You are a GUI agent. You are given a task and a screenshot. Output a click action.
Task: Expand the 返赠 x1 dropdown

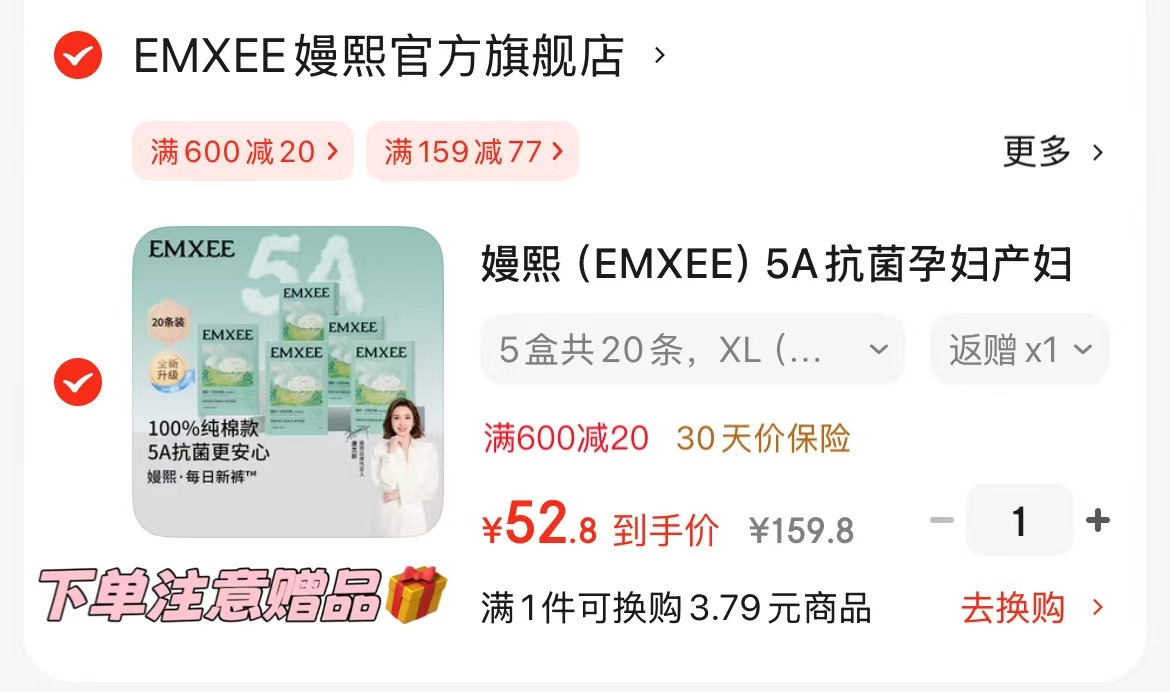[1019, 350]
